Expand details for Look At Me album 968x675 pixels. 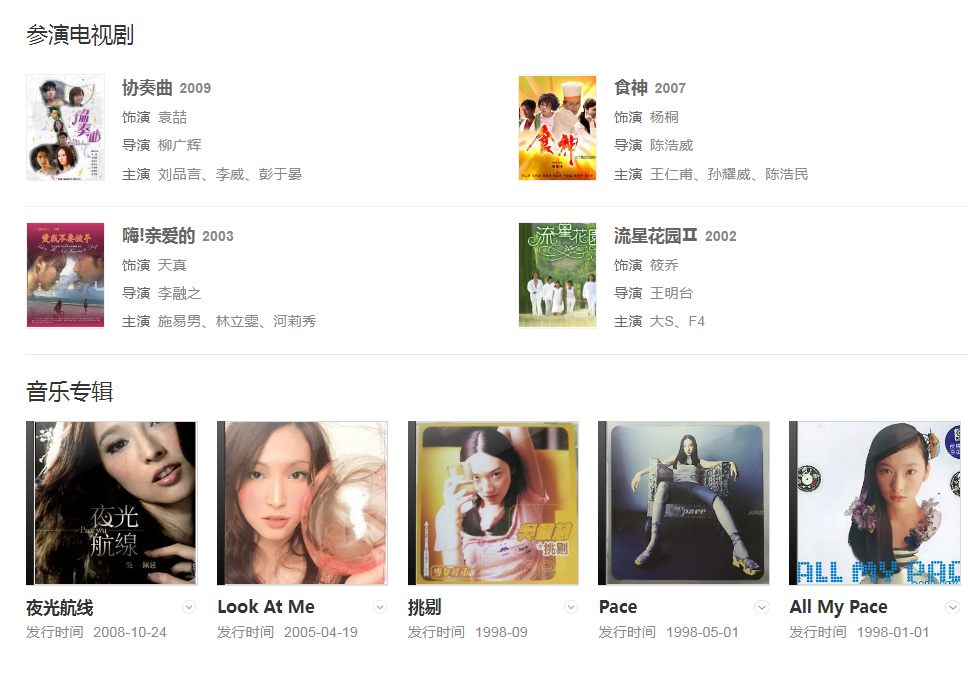[380, 607]
